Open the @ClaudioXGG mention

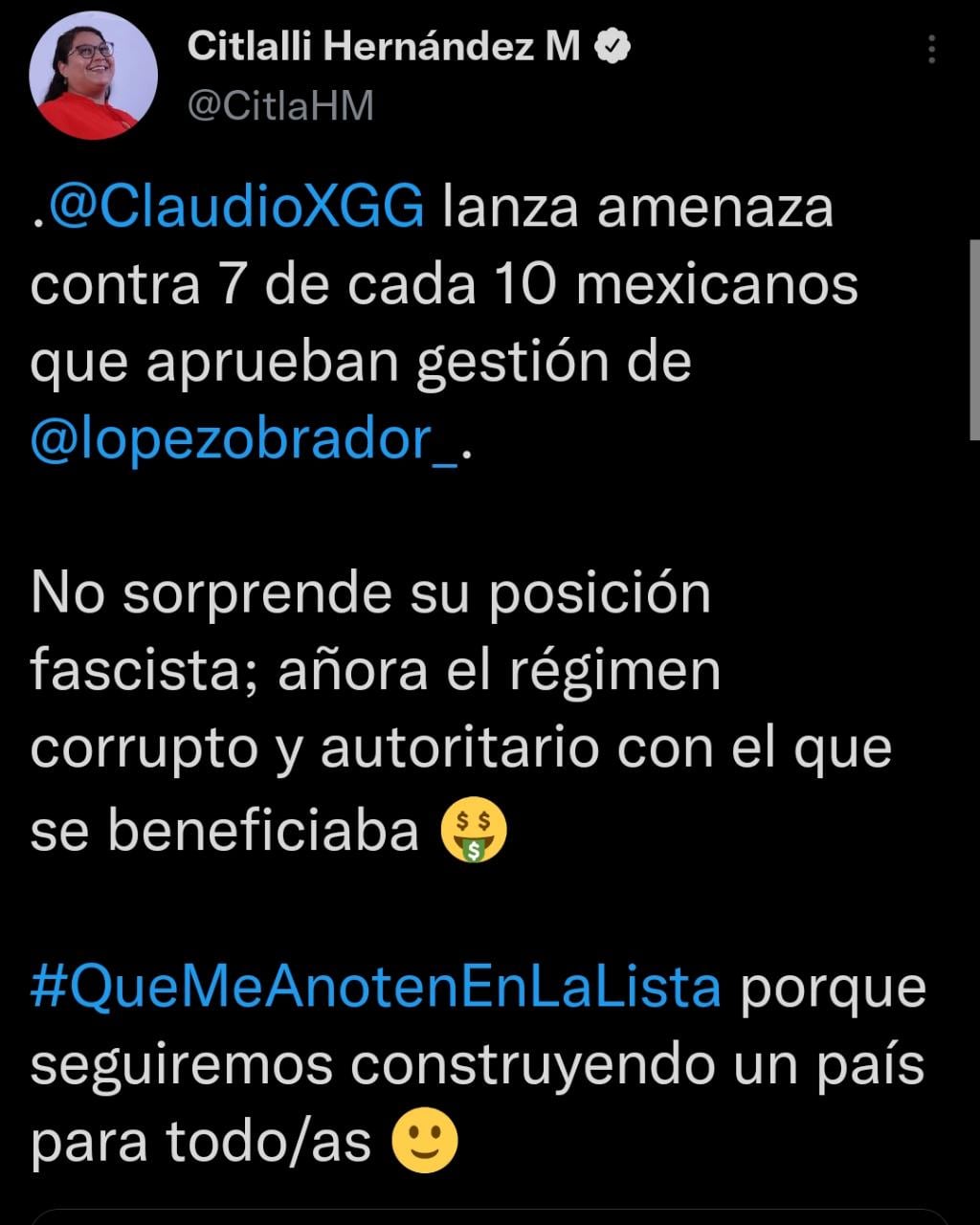pyautogui.click(x=235, y=208)
